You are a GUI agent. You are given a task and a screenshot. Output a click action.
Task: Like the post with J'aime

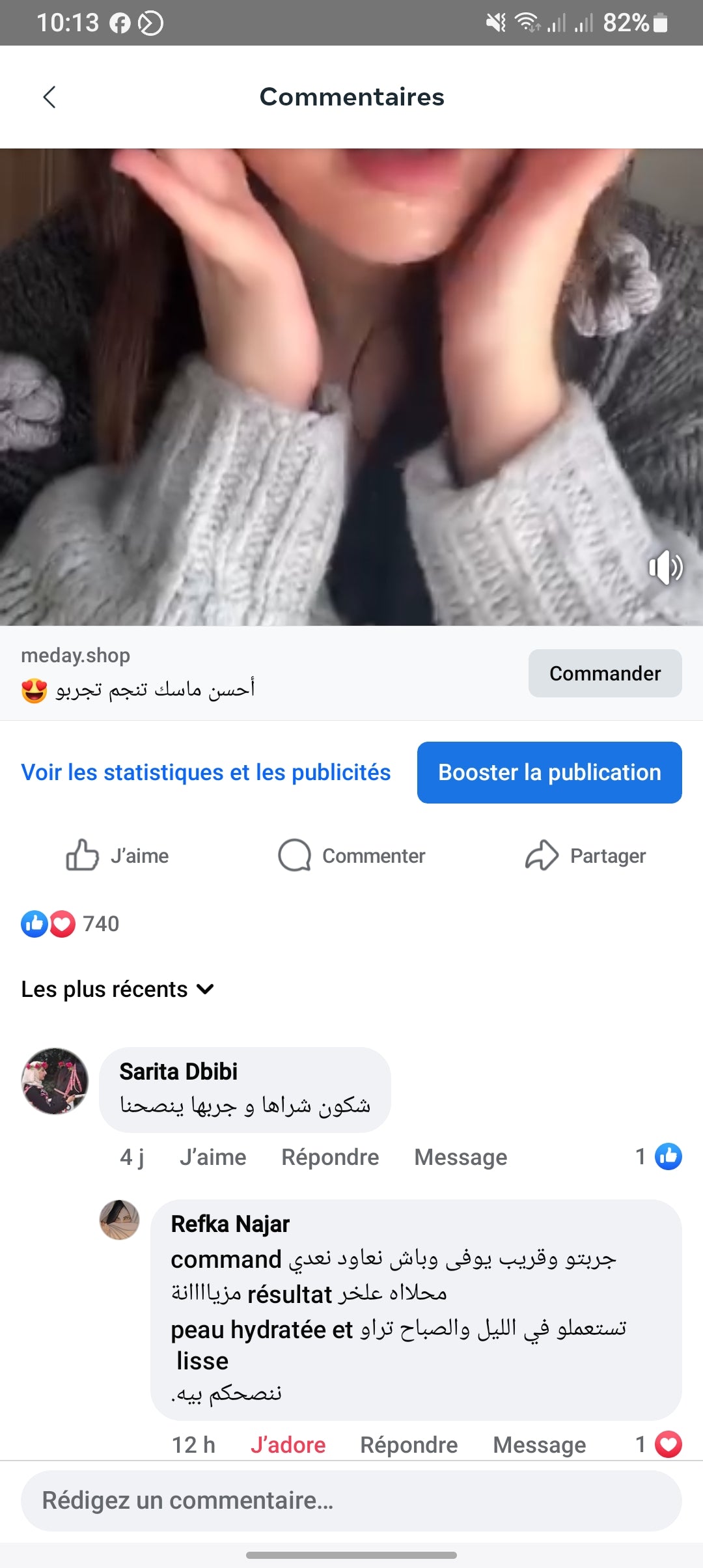click(118, 855)
